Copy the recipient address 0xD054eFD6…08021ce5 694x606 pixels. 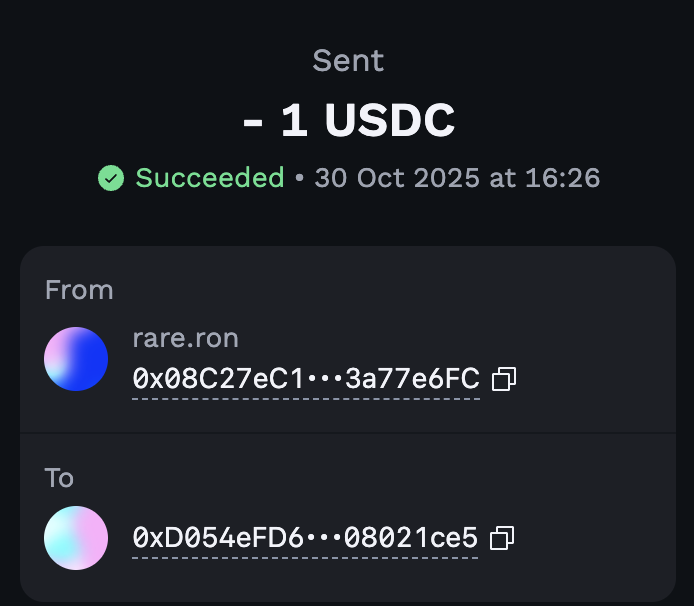click(502, 538)
